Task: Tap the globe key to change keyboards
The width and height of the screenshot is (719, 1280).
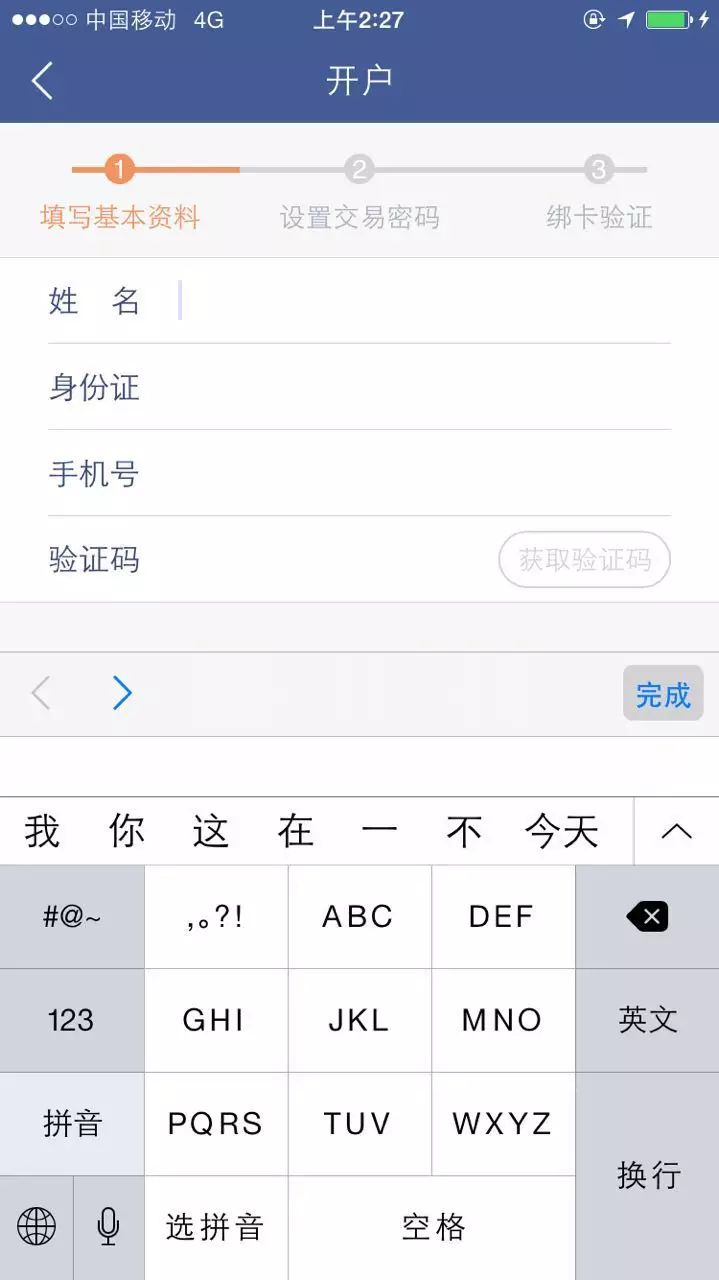Action: [36, 1227]
